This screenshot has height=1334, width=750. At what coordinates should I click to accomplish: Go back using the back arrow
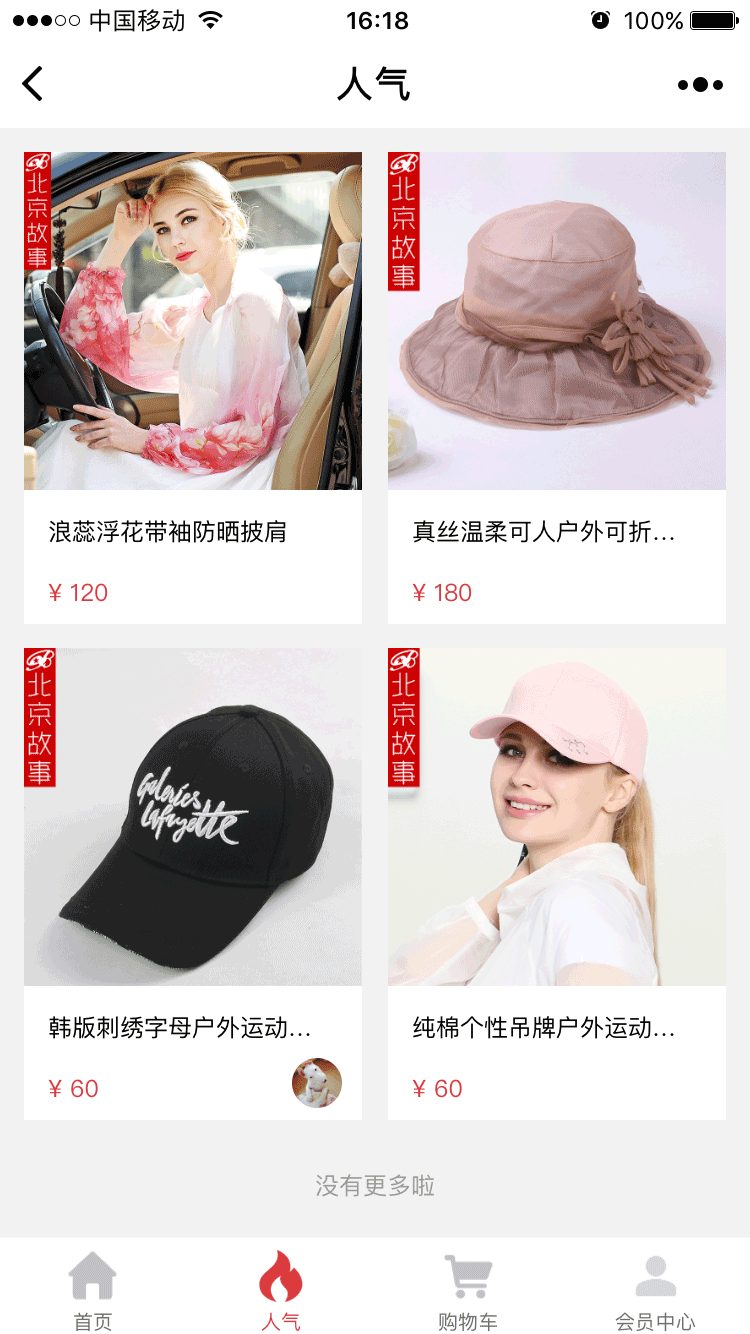tap(33, 84)
